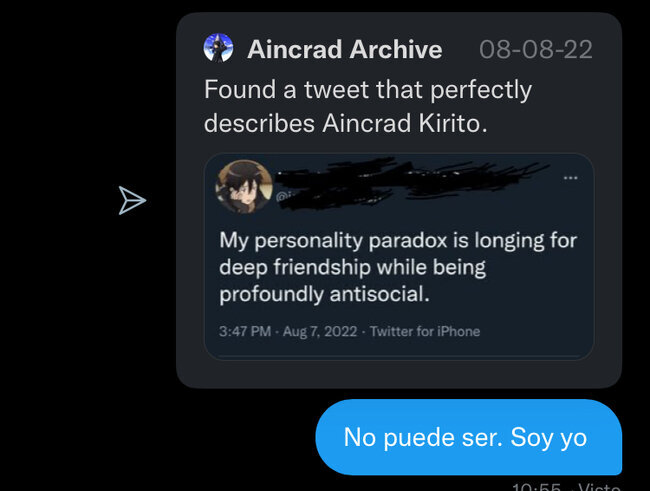View the attached tweet screenshot image
Viewport: 650px width, 491px height.
pos(398,258)
